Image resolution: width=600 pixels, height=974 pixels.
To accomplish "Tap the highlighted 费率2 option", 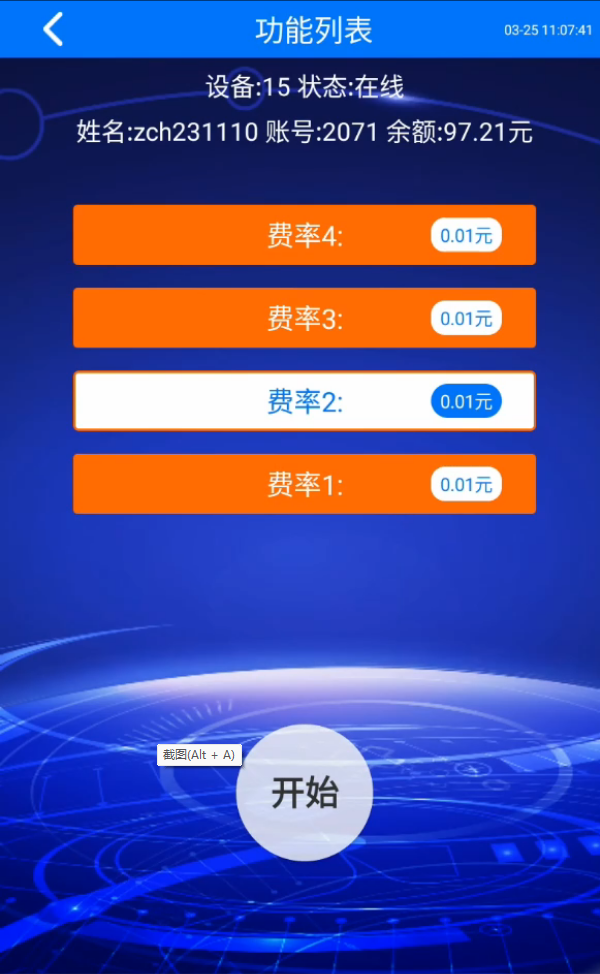I will (x=304, y=401).
